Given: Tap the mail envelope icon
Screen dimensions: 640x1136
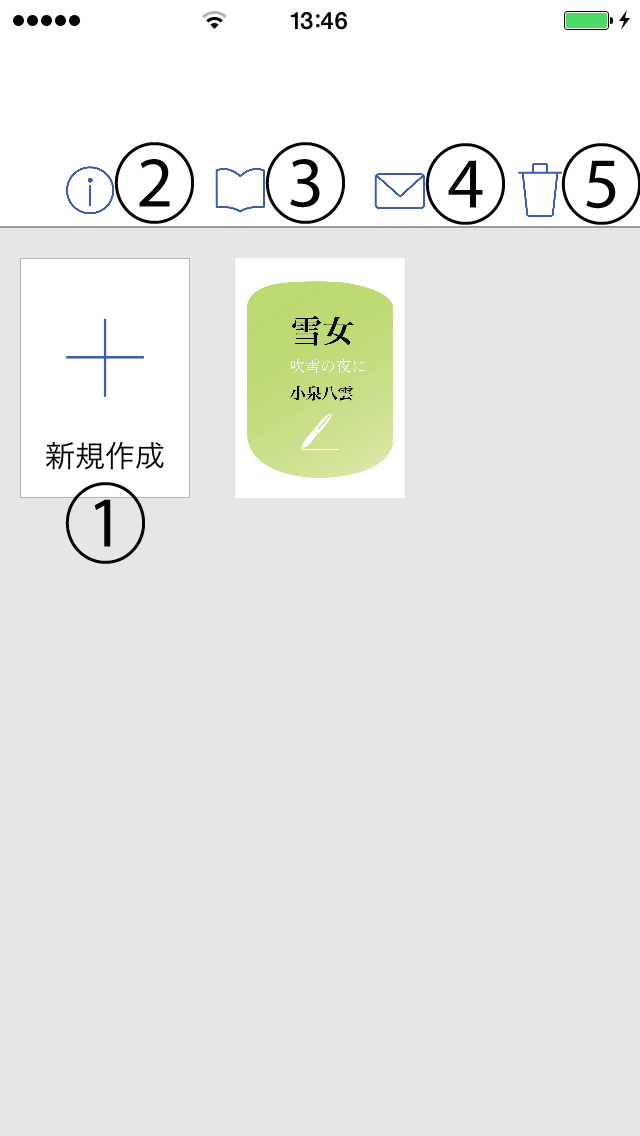Looking at the screenshot, I should click(x=399, y=191).
